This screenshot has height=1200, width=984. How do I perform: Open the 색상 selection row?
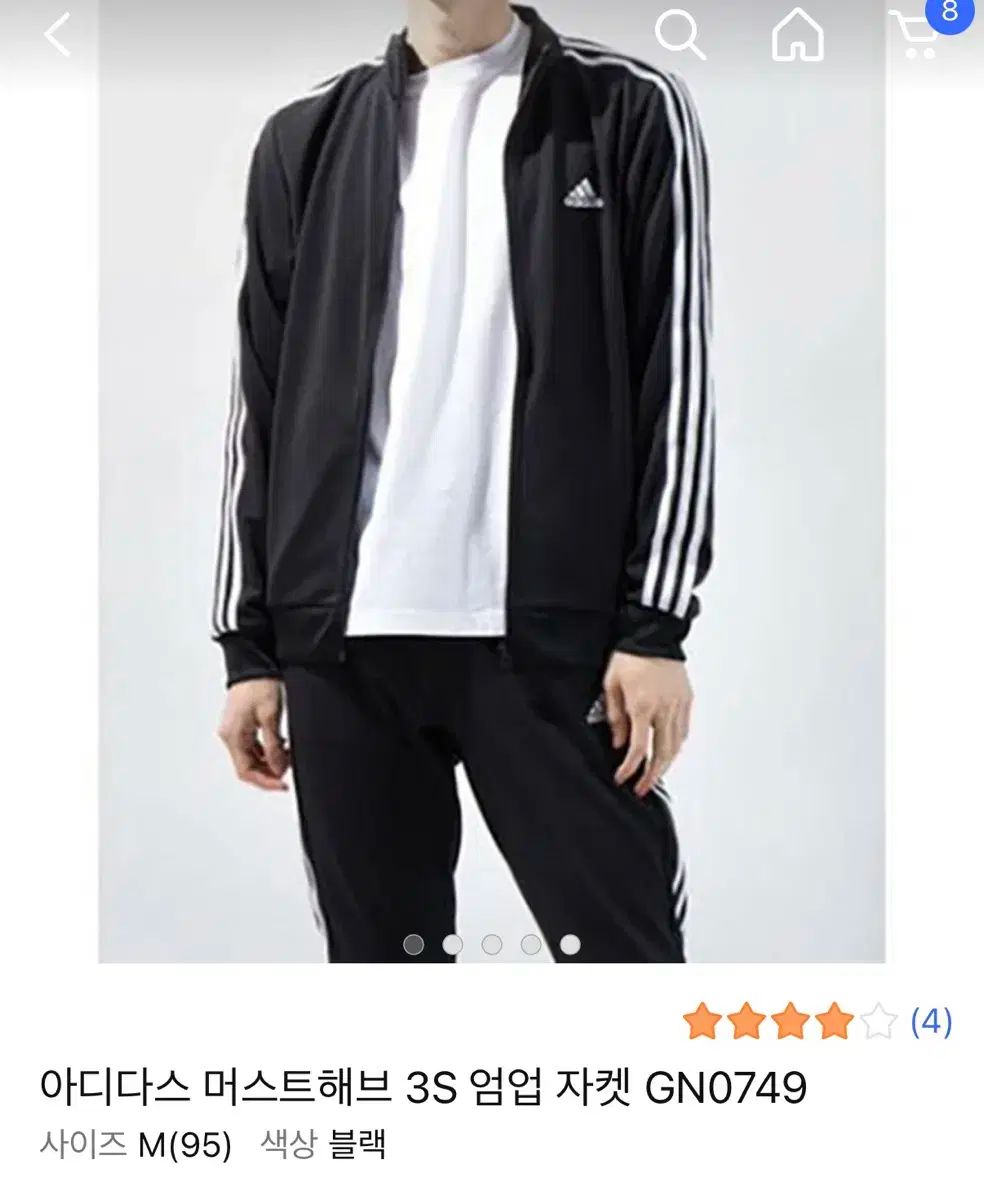click(x=289, y=1143)
